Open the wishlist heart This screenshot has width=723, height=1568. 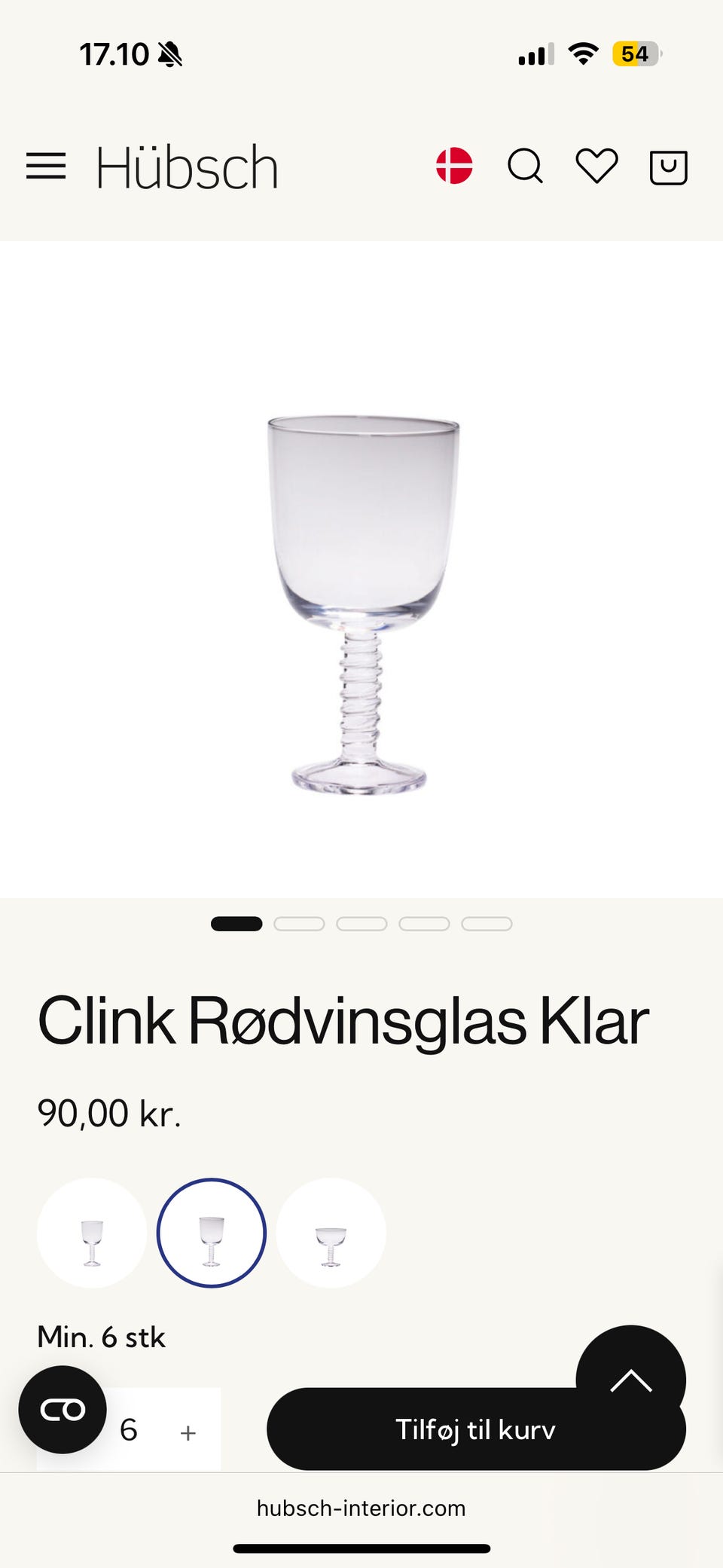pyautogui.click(x=596, y=166)
